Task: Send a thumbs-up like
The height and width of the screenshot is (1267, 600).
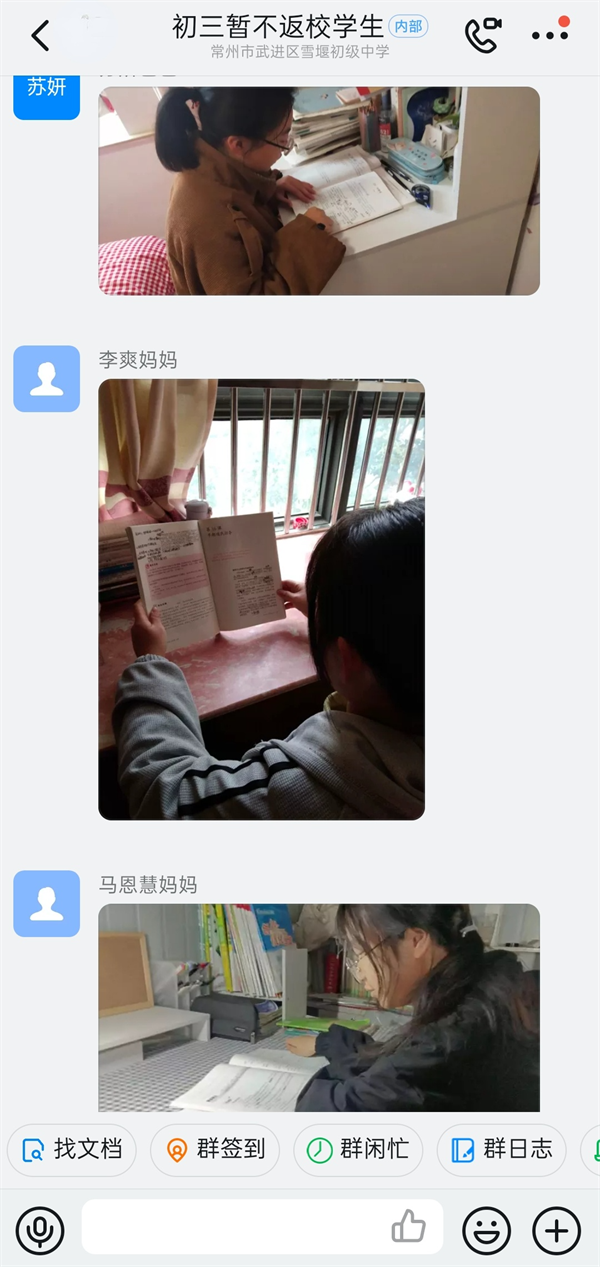Action: point(408,1227)
